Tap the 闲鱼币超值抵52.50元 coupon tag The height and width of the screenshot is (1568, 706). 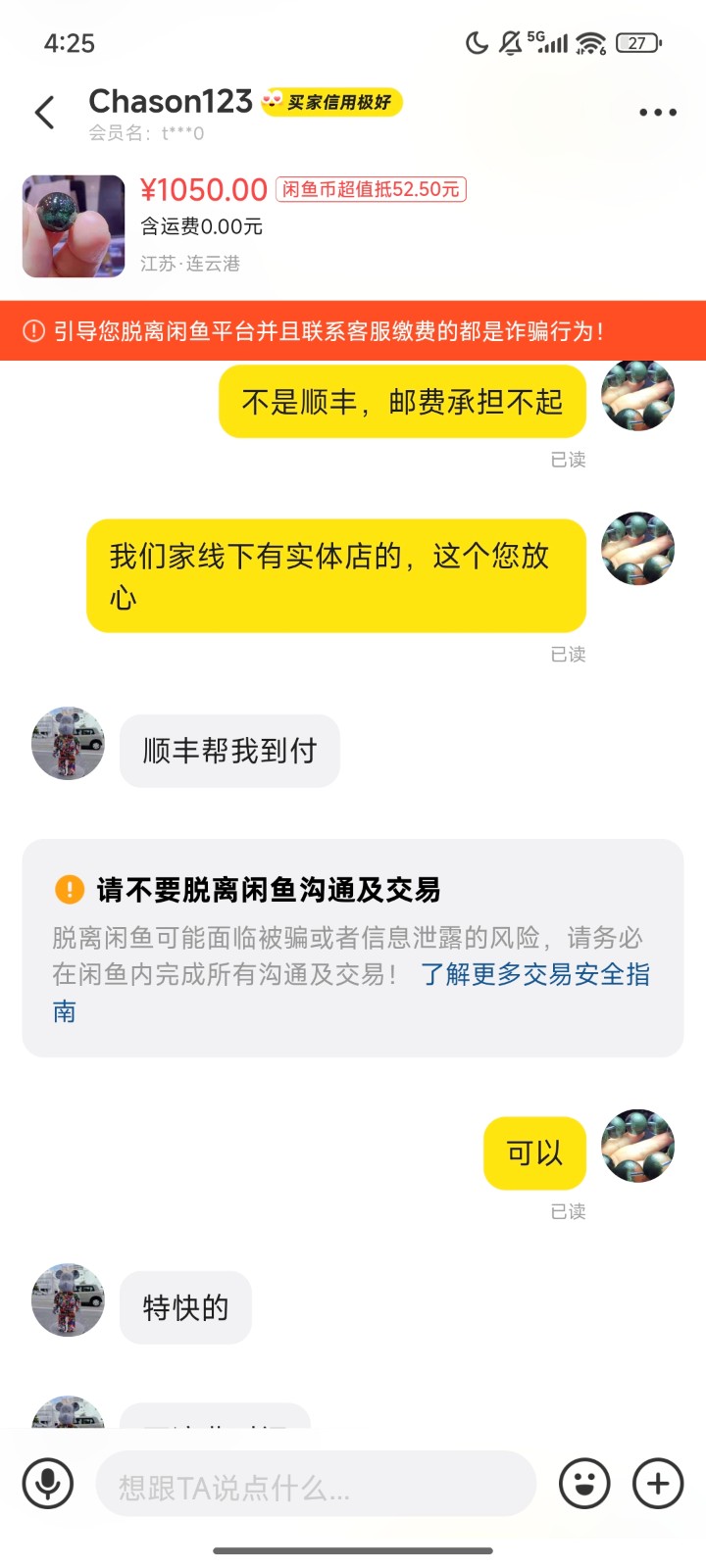pos(374,190)
